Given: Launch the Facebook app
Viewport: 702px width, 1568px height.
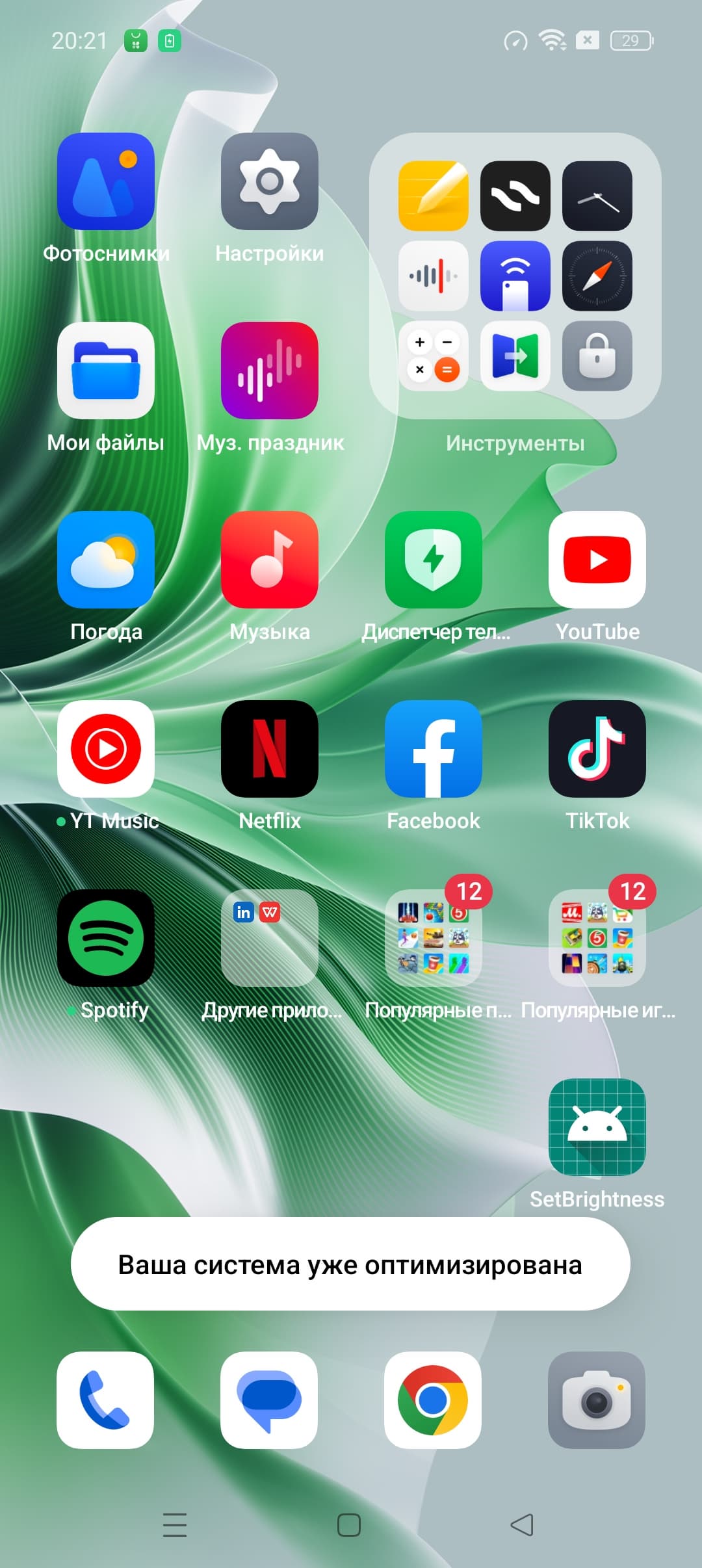Looking at the screenshot, I should [434, 749].
